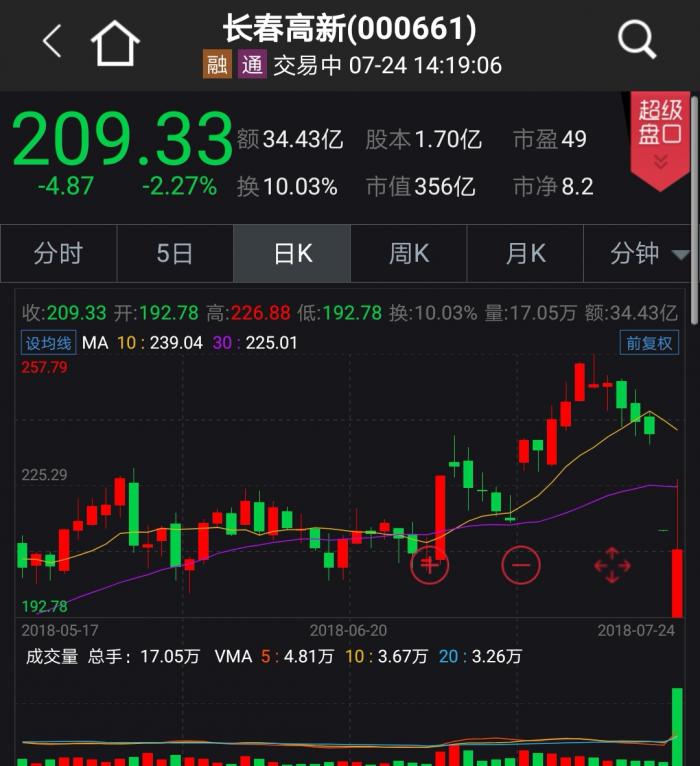The image size is (700, 766).
Task: Open the home icon
Action: pos(115,43)
